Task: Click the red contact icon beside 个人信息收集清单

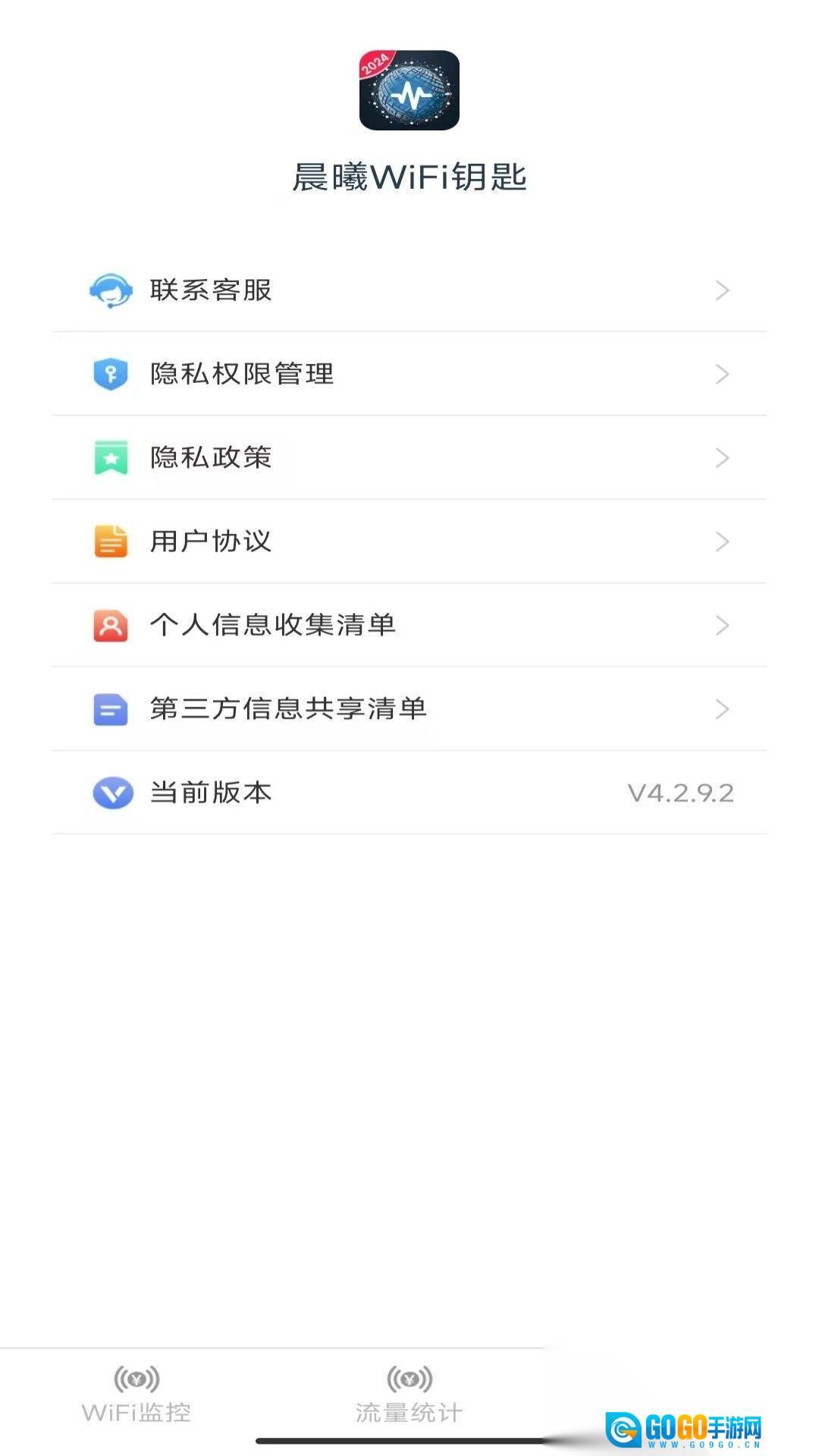Action: click(x=111, y=626)
